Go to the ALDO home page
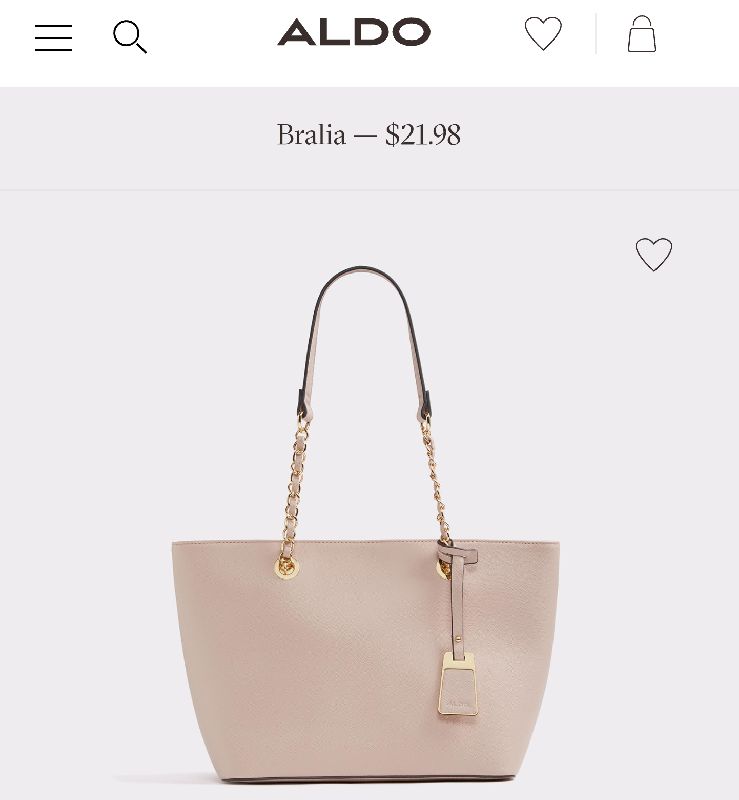The width and height of the screenshot is (739, 800). tap(354, 33)
